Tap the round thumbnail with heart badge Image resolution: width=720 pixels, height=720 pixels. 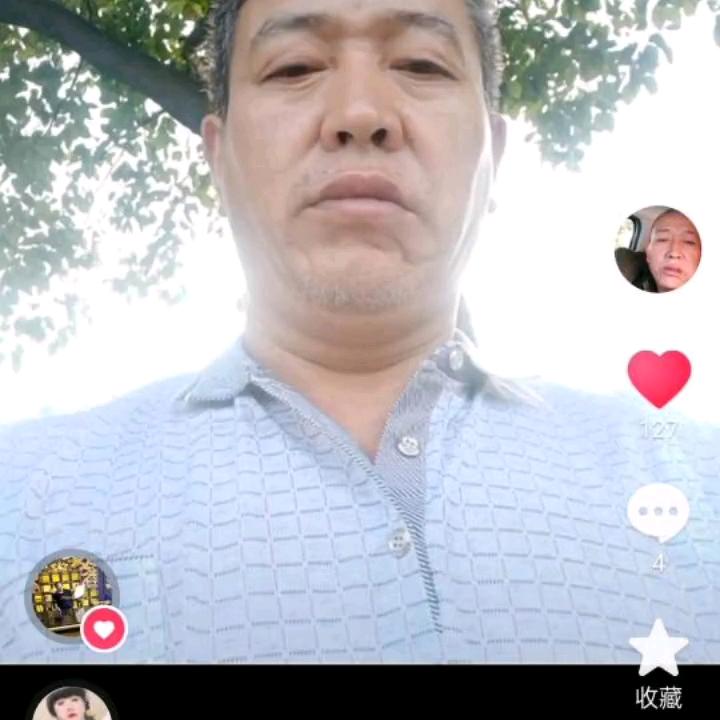71,595
